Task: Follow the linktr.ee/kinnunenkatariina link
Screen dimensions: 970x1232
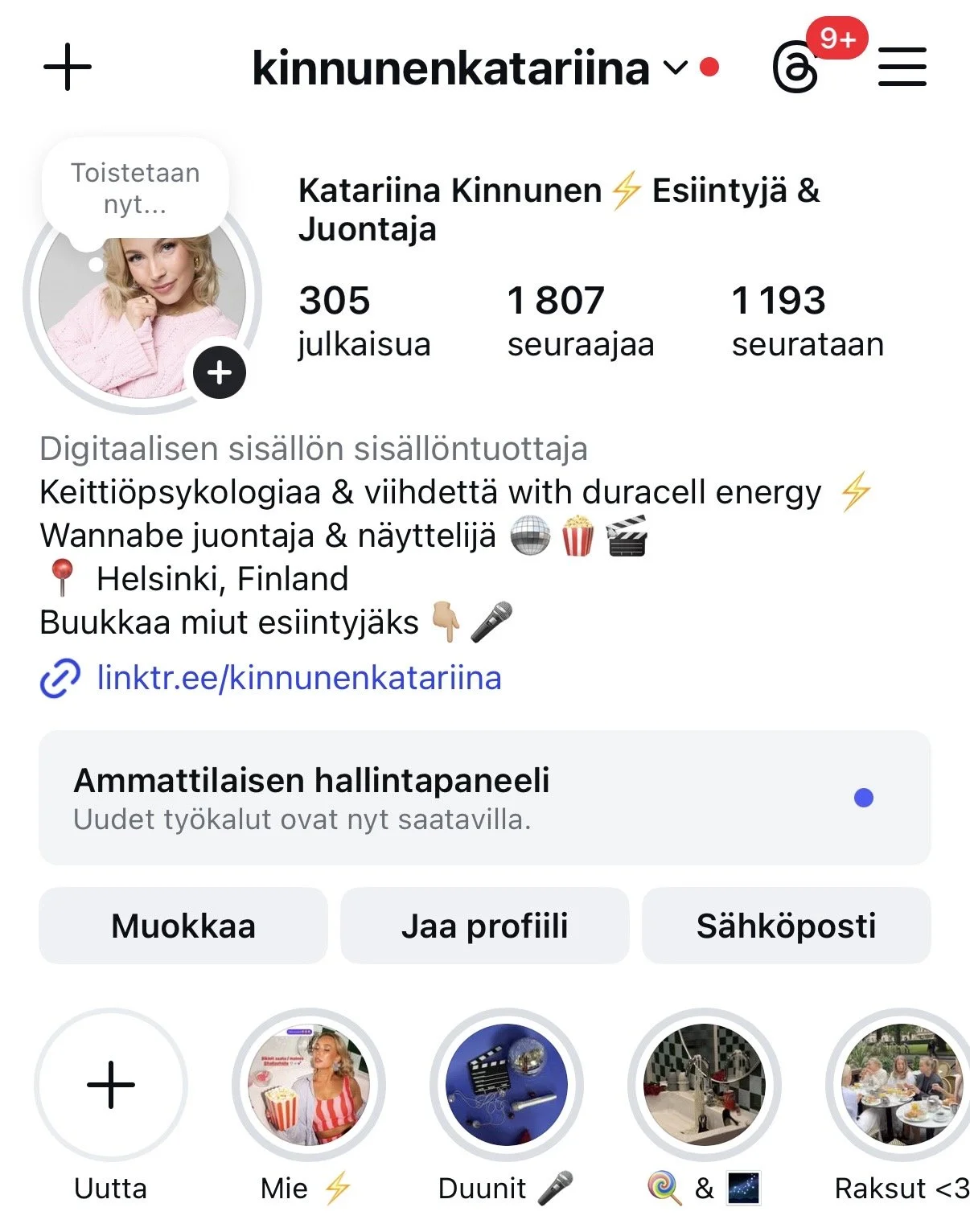Action: tap(298, 678)
